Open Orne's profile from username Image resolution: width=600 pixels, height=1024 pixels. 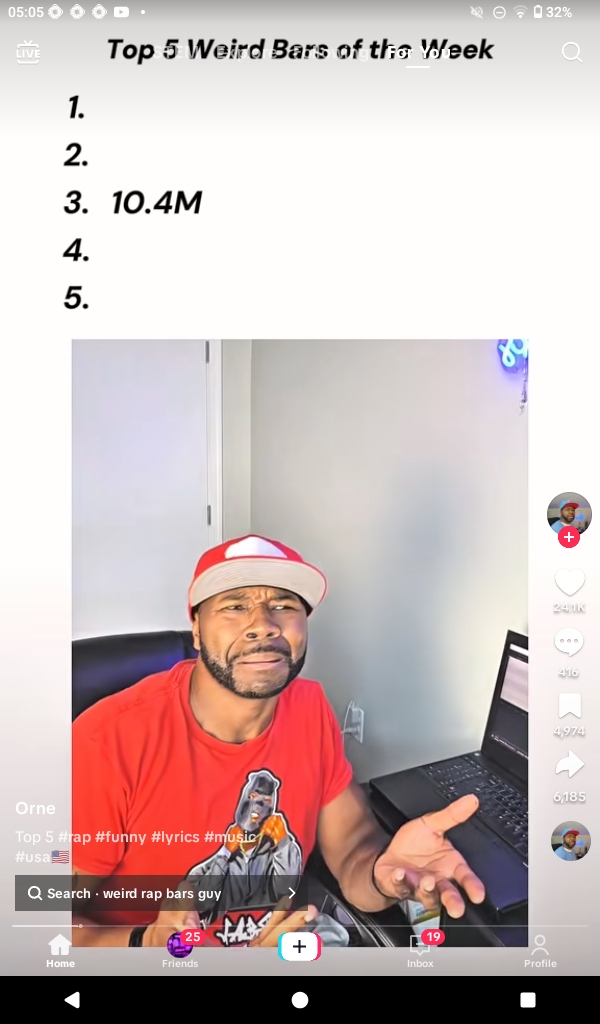(x=36, y=808)
